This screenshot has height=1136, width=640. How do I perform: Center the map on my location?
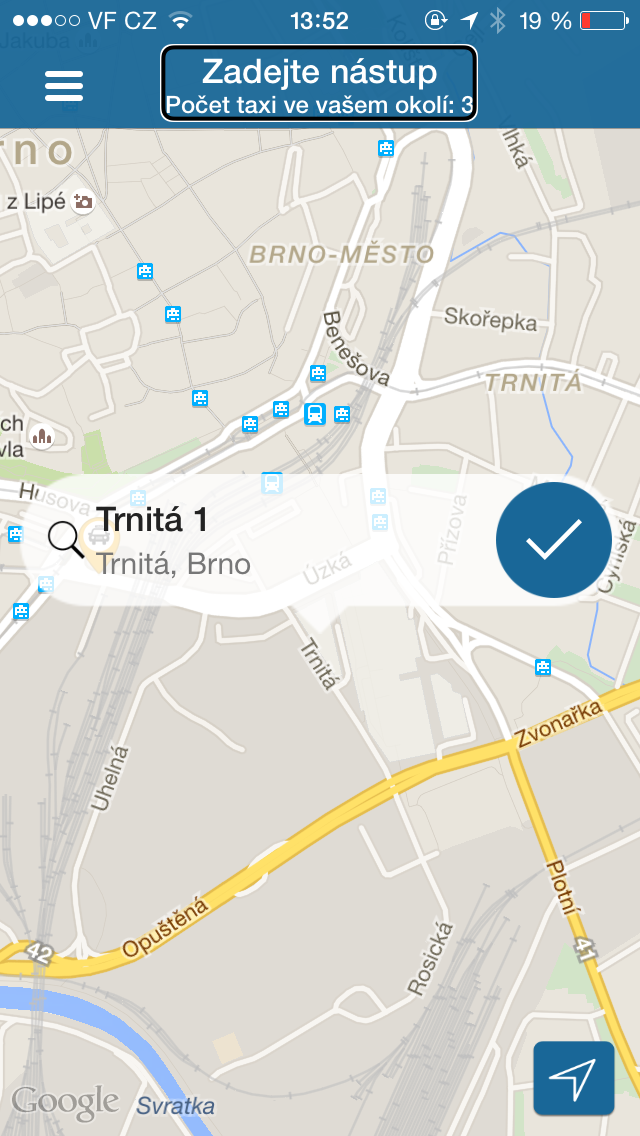click(573, 1077)
